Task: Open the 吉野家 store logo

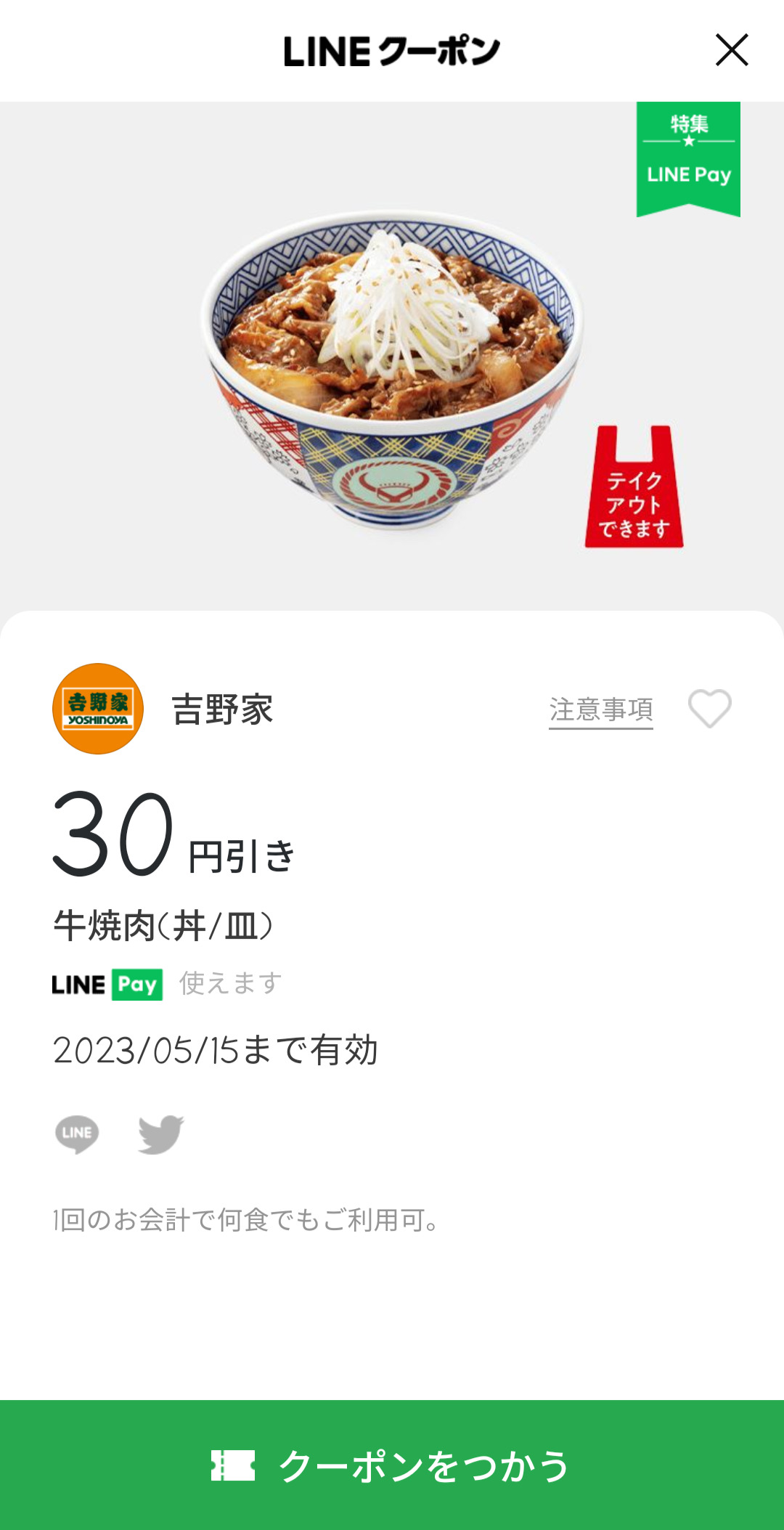Action: (98, 709)
